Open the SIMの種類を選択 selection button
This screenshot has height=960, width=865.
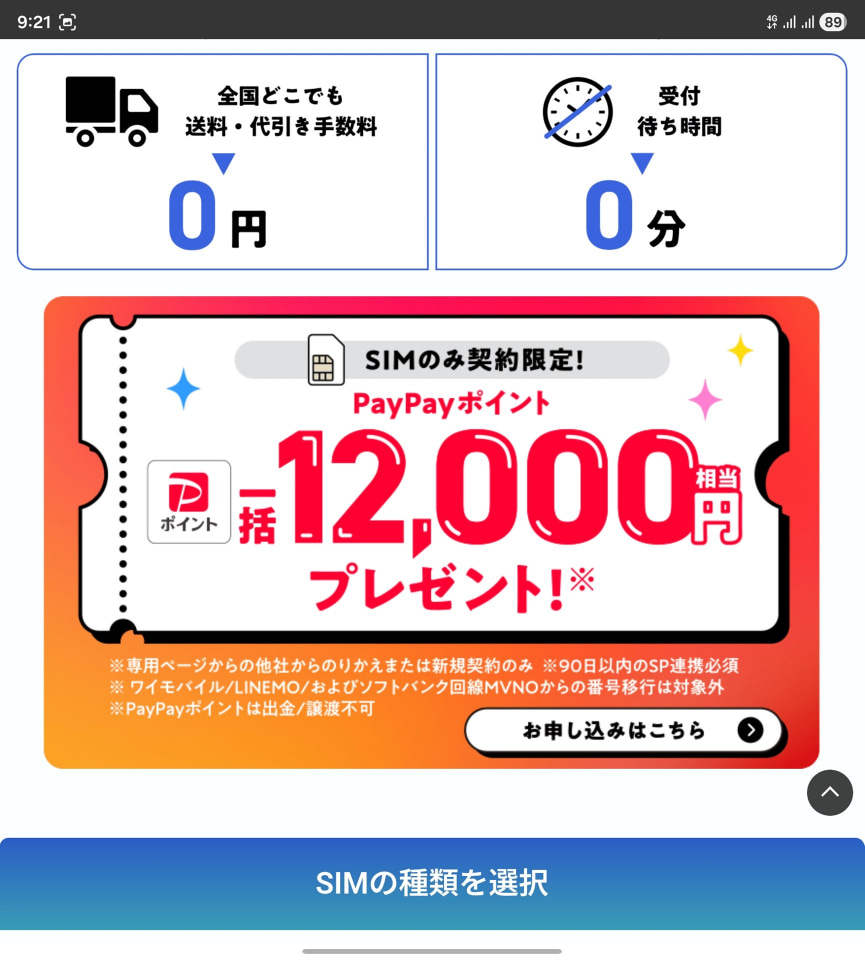[432, 883]
